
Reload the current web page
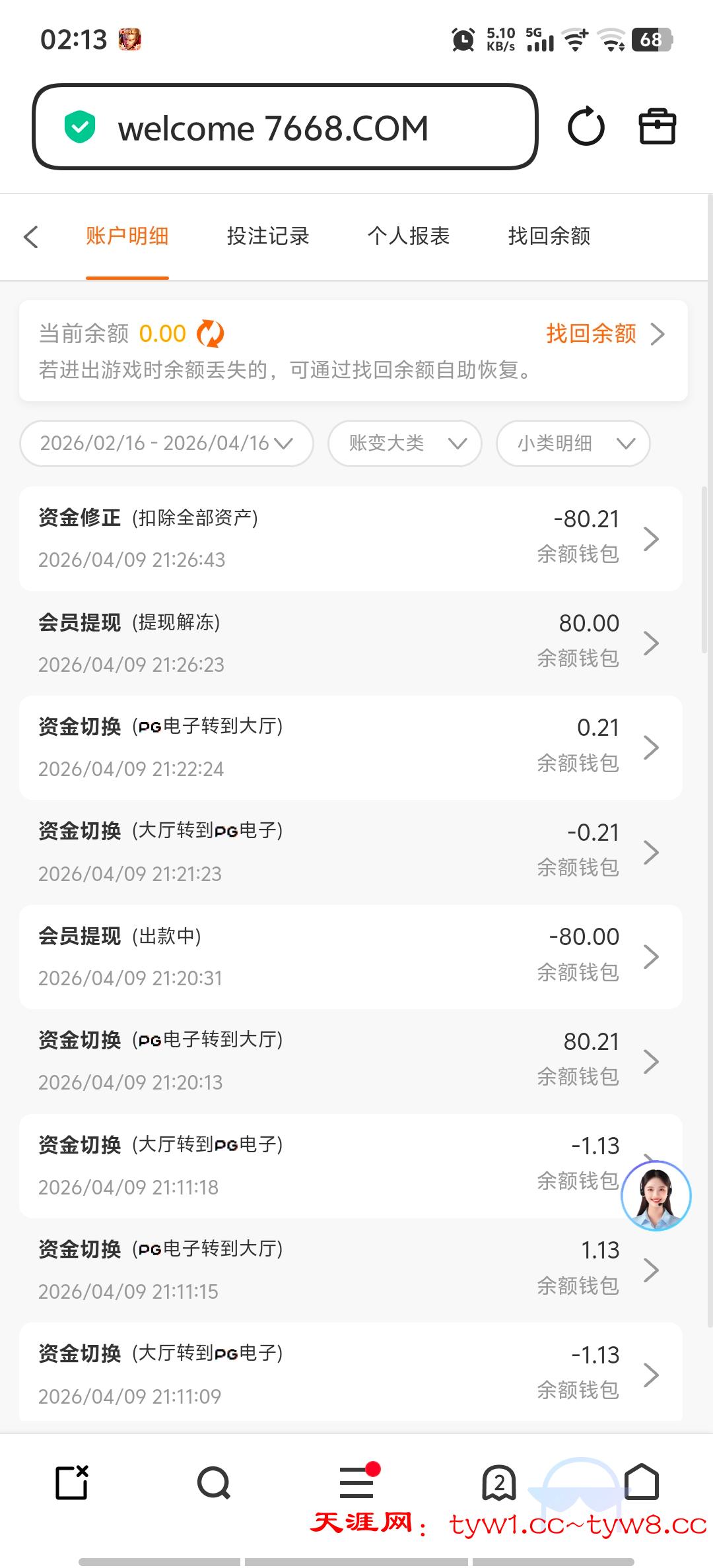(x=586, y=127)
